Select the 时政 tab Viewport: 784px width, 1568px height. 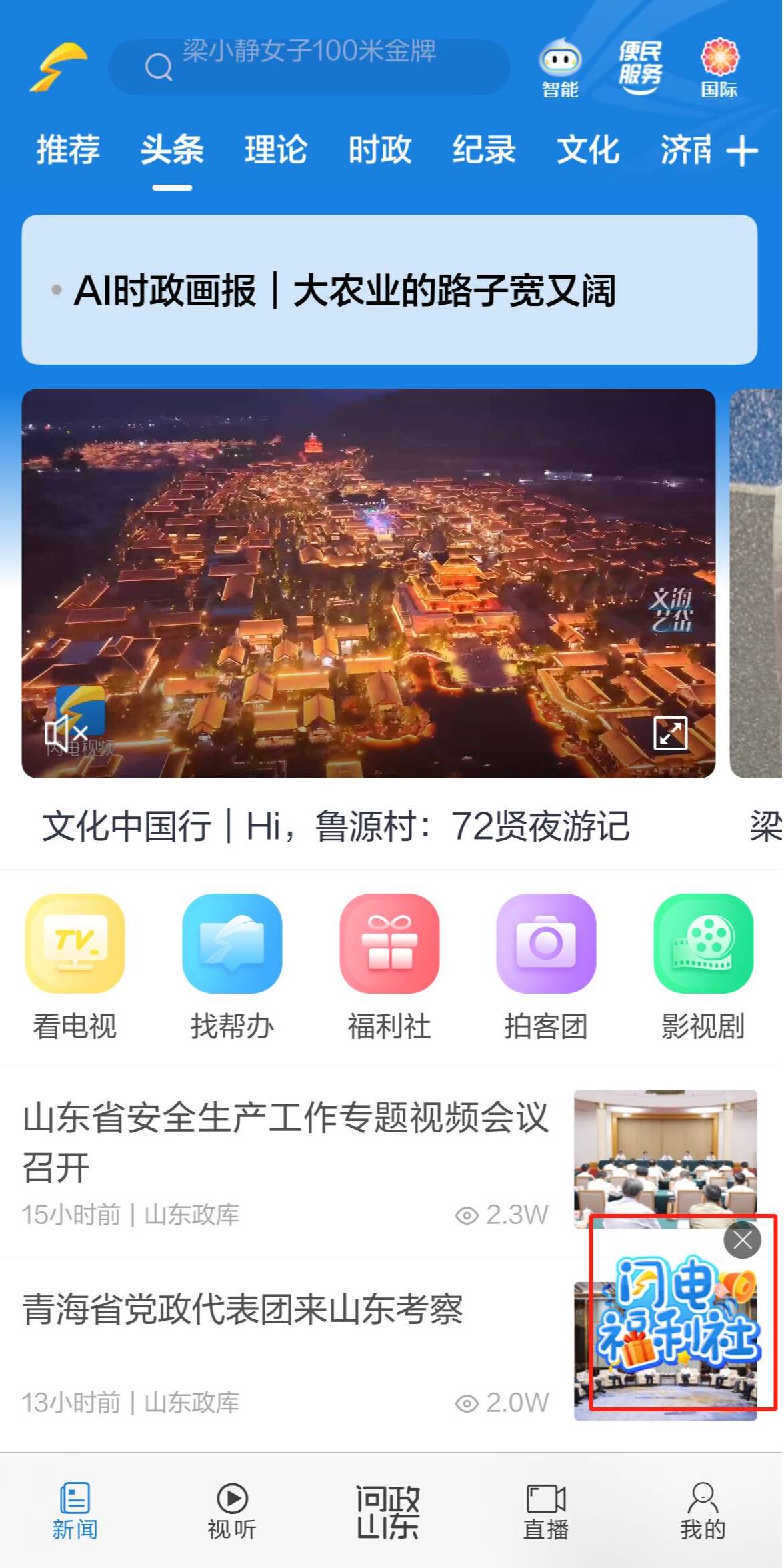tap(379, 149)
